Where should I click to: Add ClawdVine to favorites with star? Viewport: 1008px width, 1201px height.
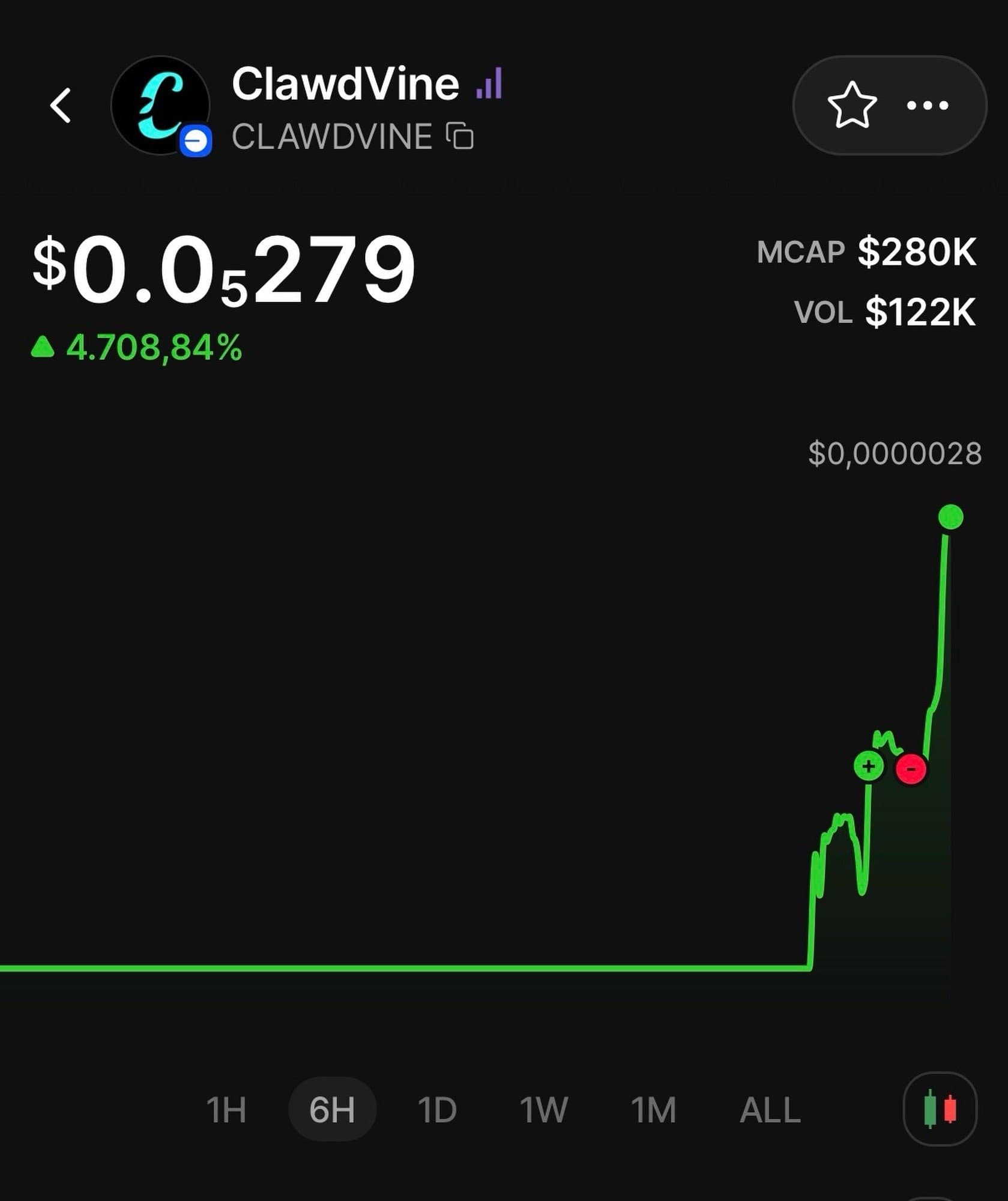coord(851,106)
